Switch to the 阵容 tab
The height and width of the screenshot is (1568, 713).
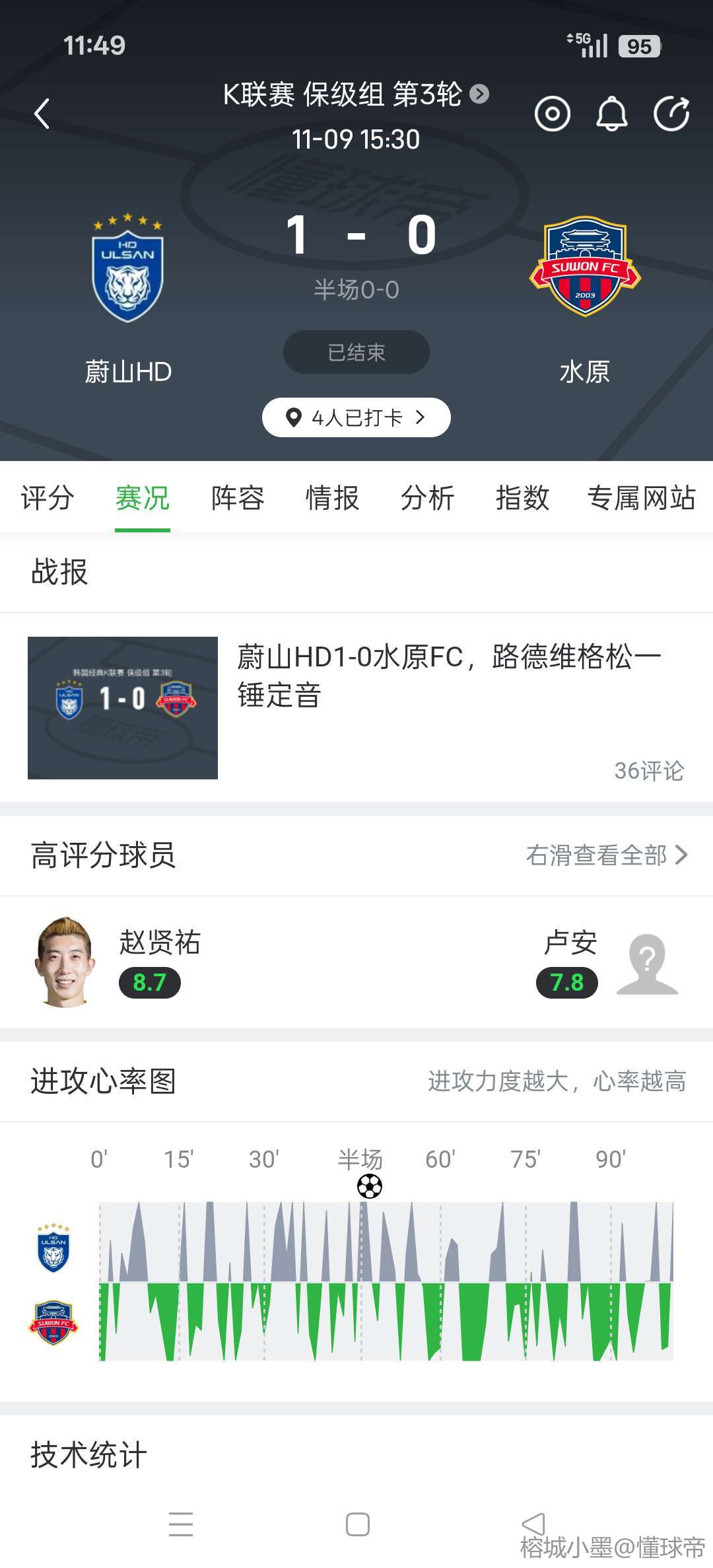[238, 498]
